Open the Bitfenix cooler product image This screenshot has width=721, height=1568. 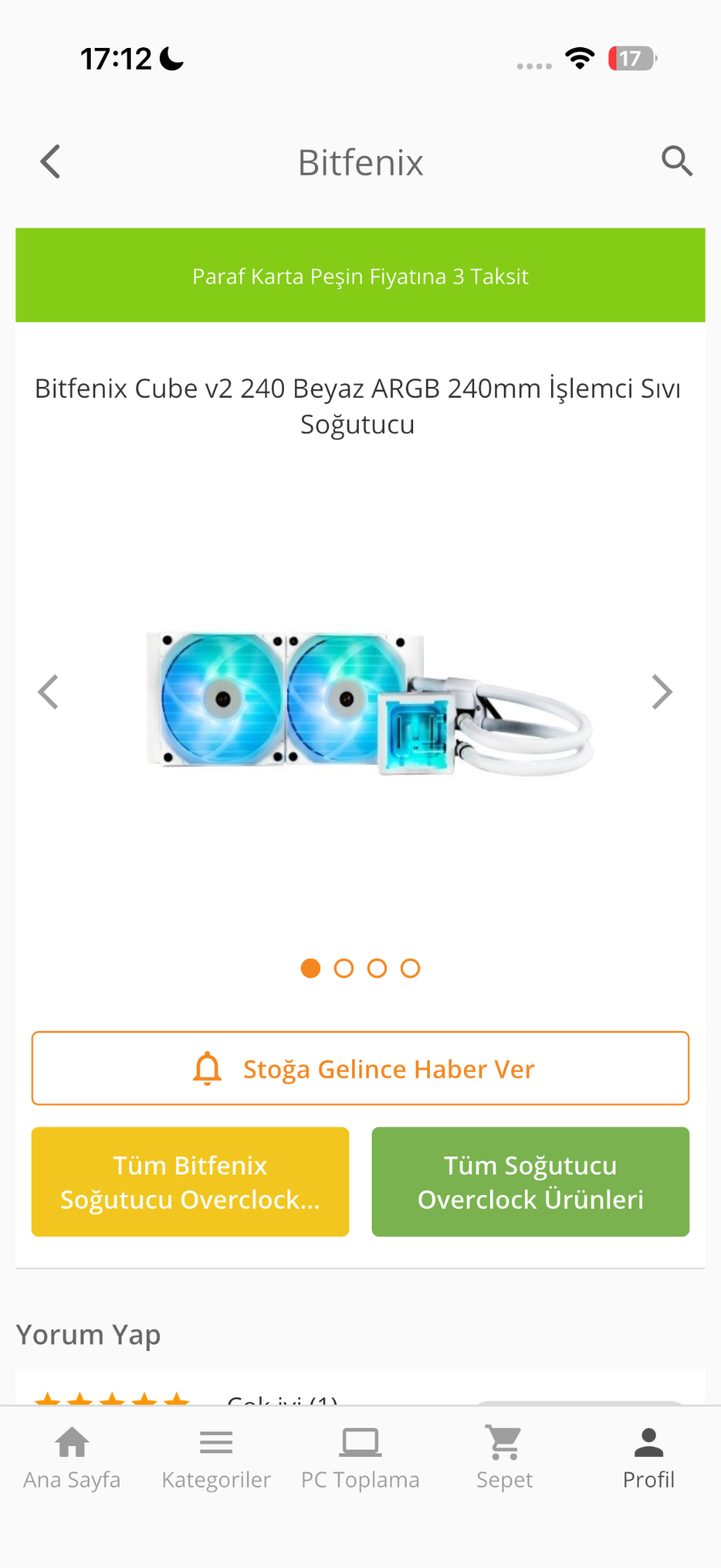coord(370,703)
